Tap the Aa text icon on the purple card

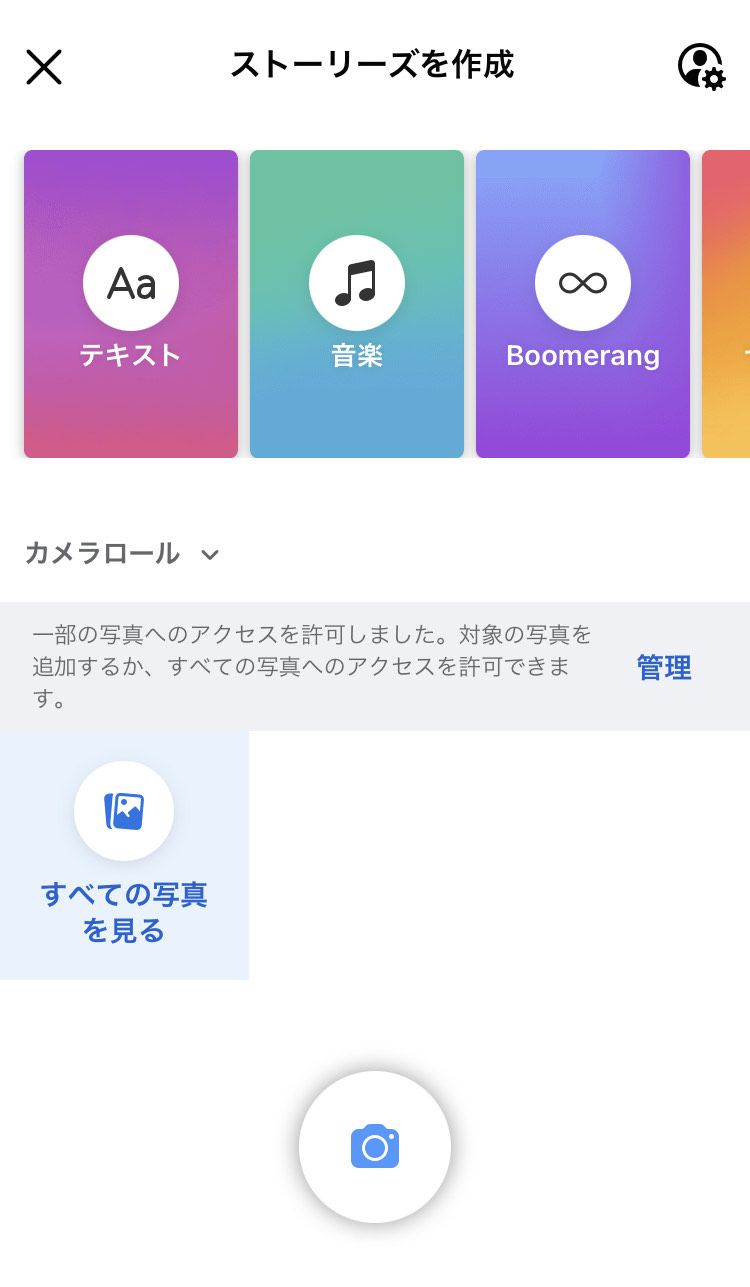point(130,282)
